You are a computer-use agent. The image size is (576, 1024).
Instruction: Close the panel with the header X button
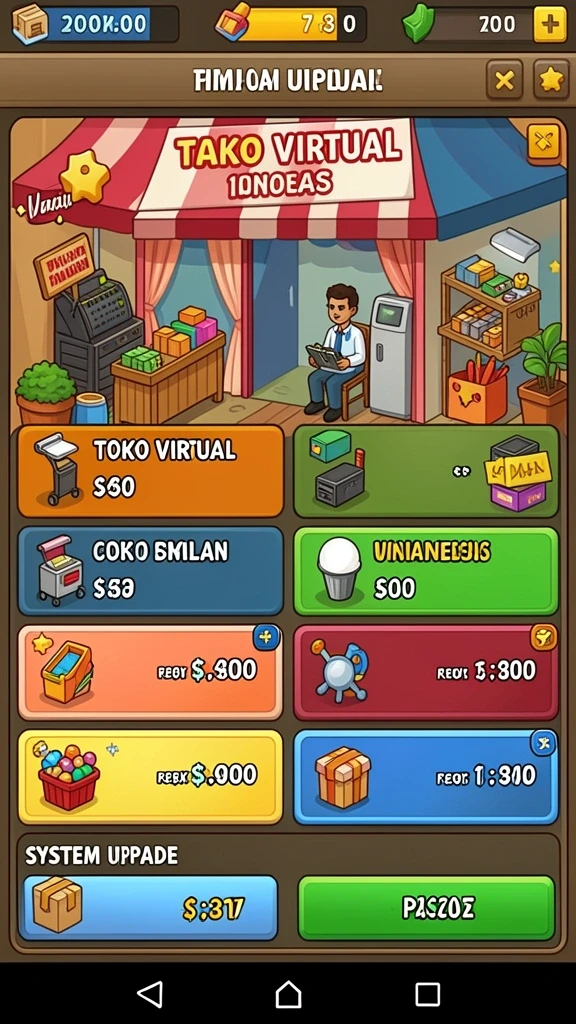(504, 80)
